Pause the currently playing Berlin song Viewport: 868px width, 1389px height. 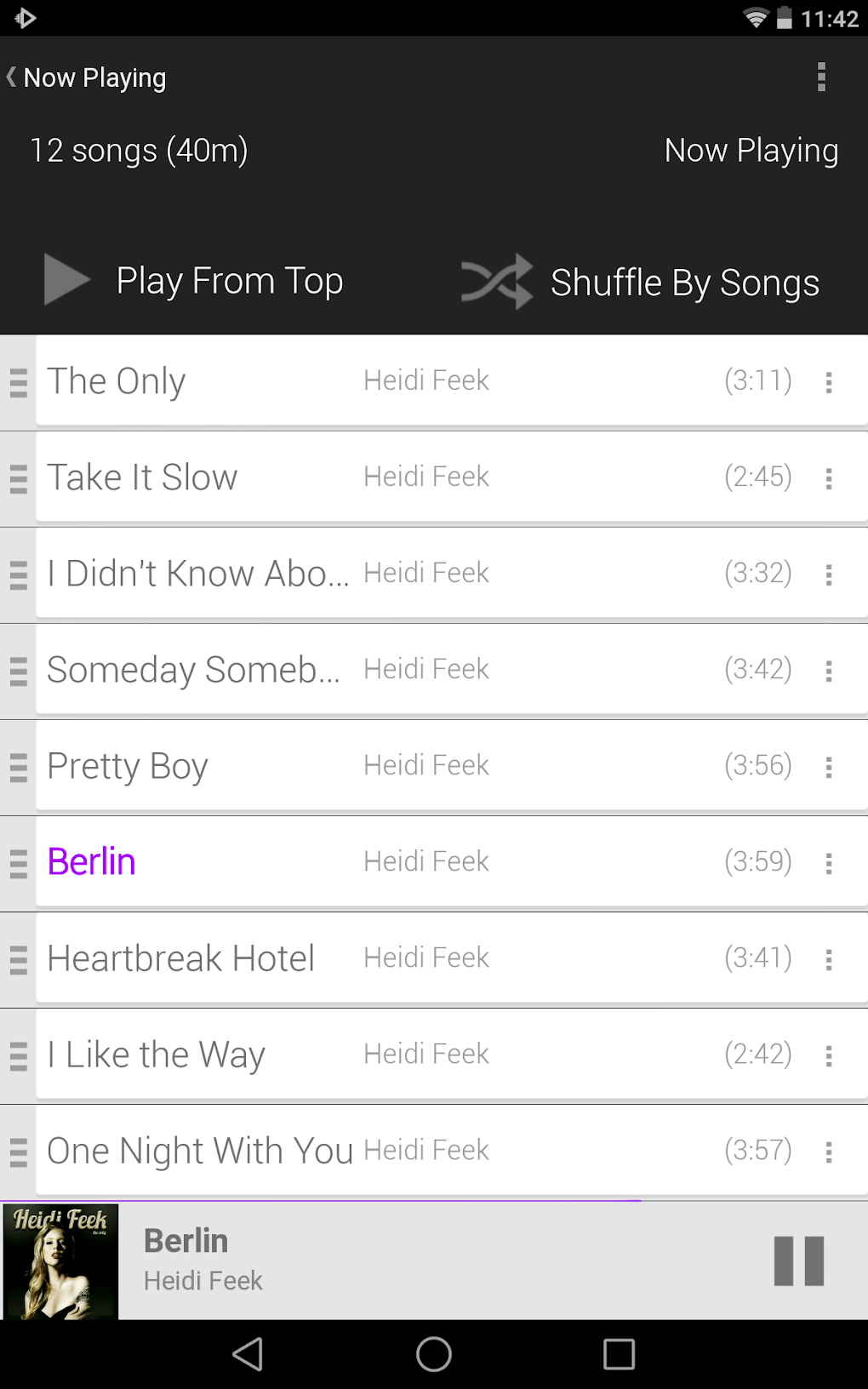click(x=798, y=1260)
